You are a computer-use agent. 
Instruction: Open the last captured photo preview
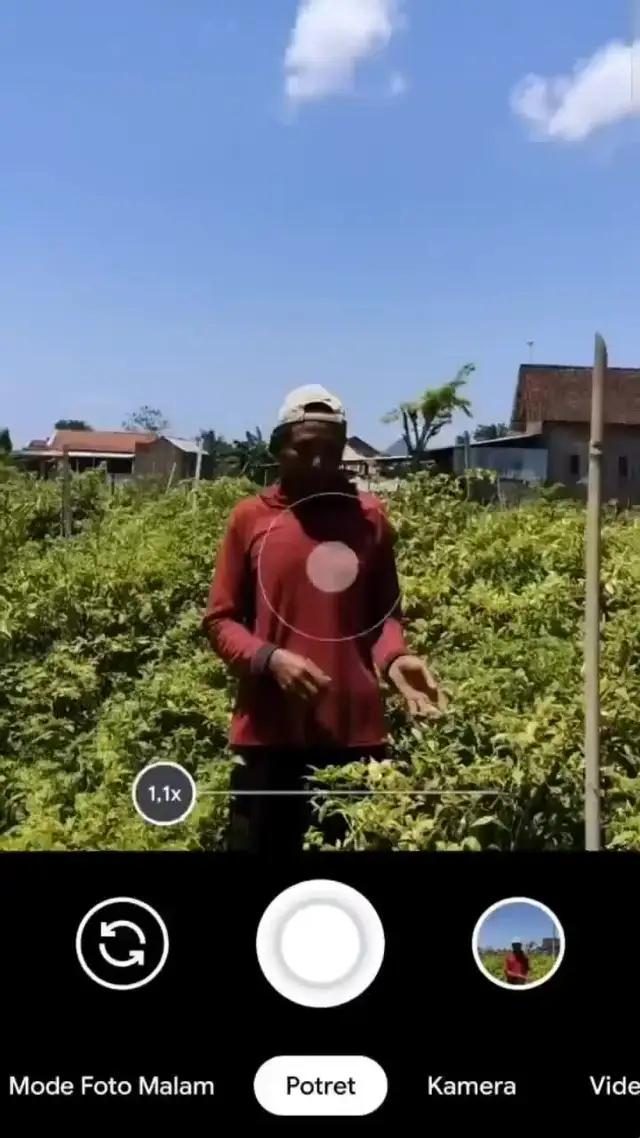pyautogui.click(x=518, y=944)
